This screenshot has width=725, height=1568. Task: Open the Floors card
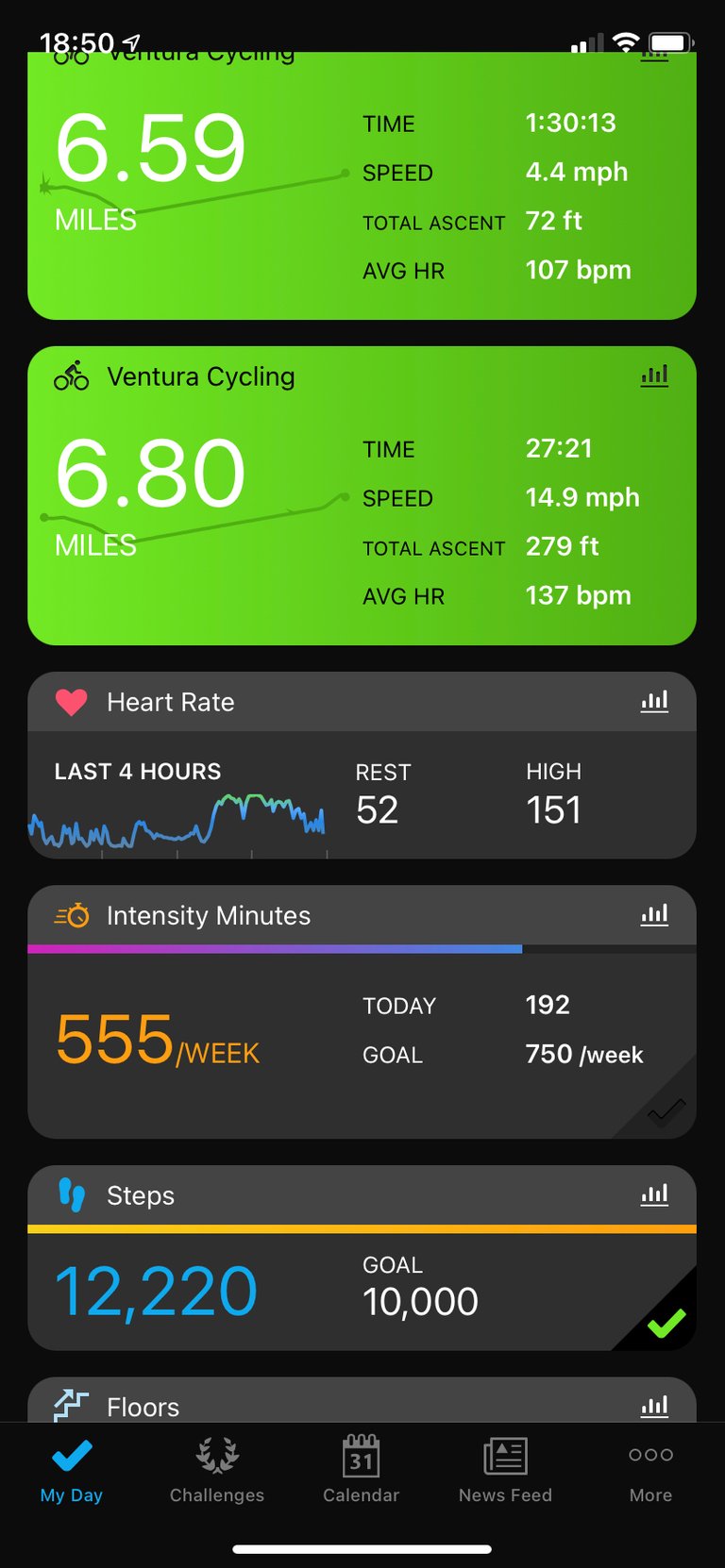pyautogui.click(x=362, y=1404)
